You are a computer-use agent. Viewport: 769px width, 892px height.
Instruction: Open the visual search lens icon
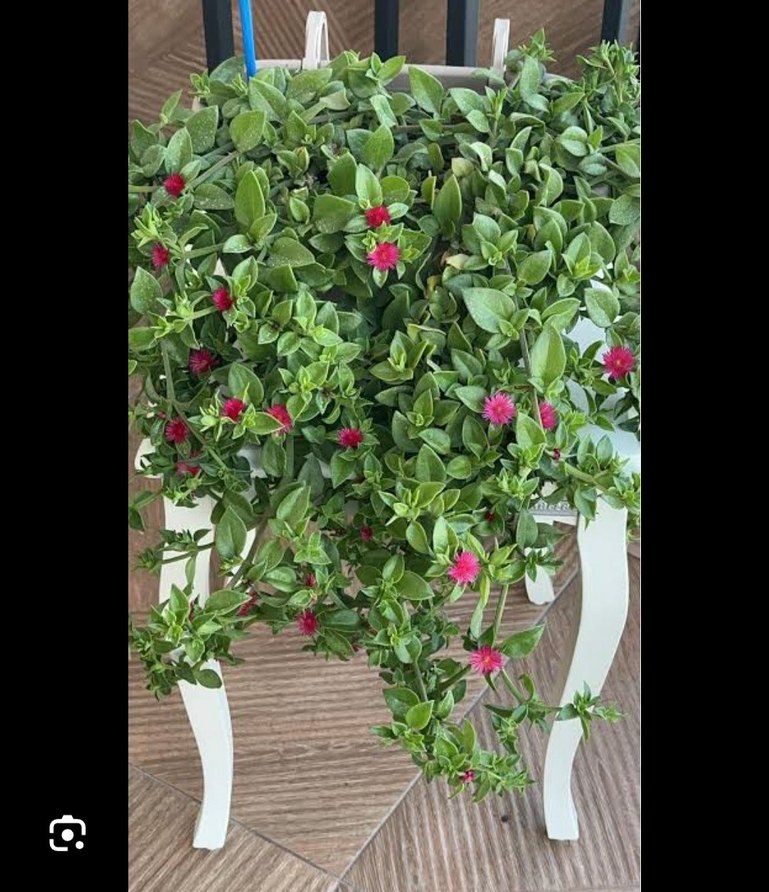coord(67,833)
